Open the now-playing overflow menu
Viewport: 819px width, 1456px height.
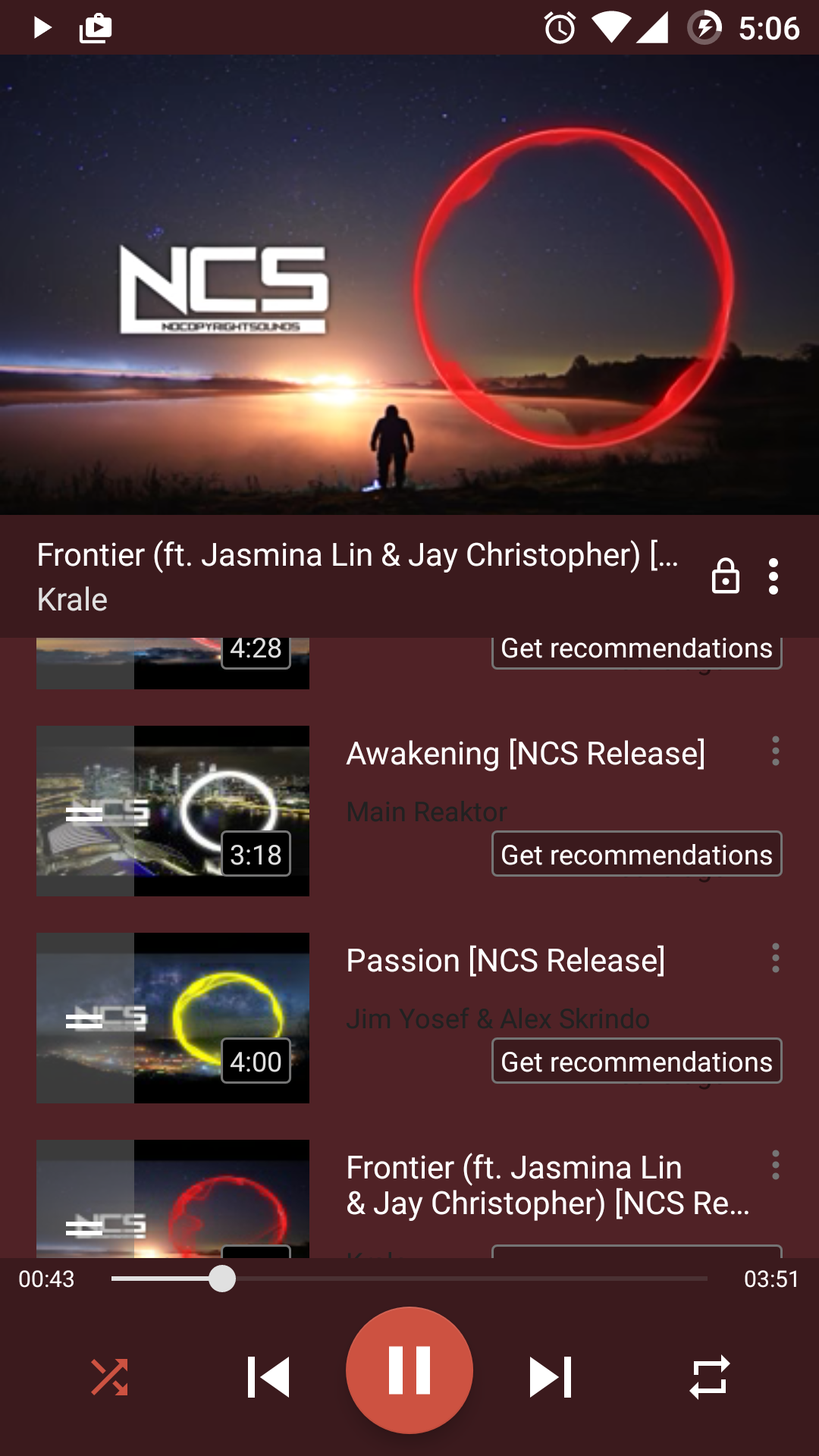point(773,576)
